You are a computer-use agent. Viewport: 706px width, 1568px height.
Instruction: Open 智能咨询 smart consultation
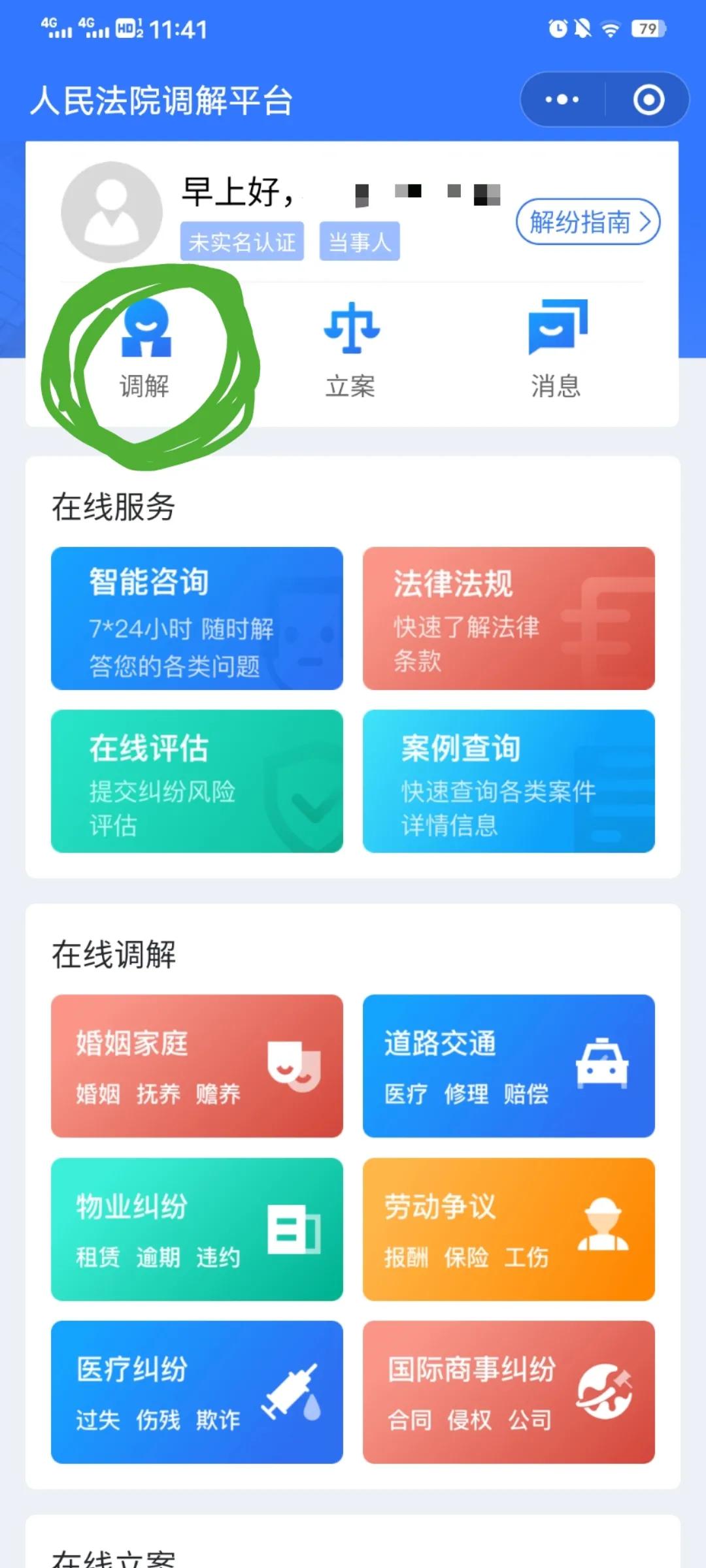click(197, 618)
